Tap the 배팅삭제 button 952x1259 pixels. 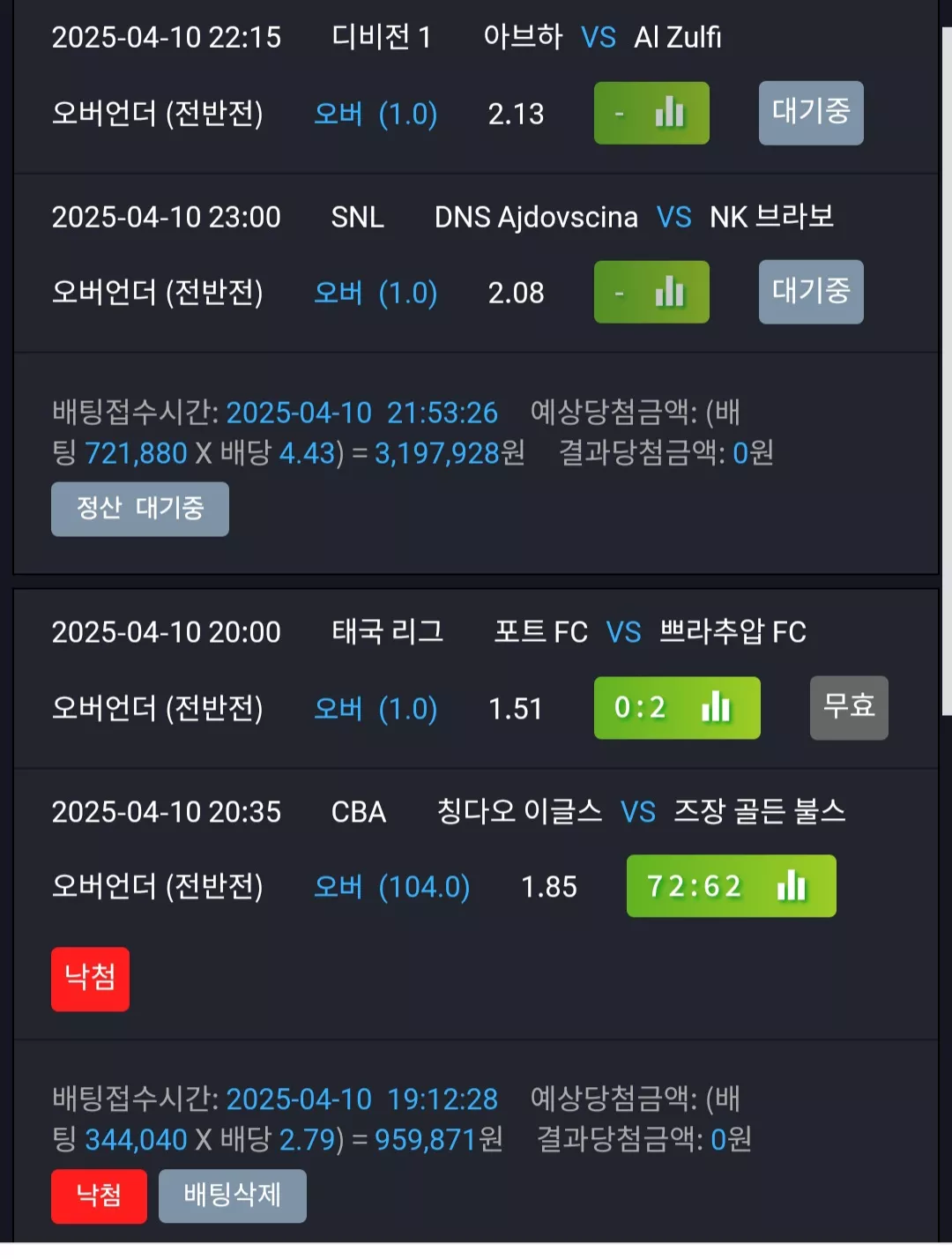point(233,1196)
